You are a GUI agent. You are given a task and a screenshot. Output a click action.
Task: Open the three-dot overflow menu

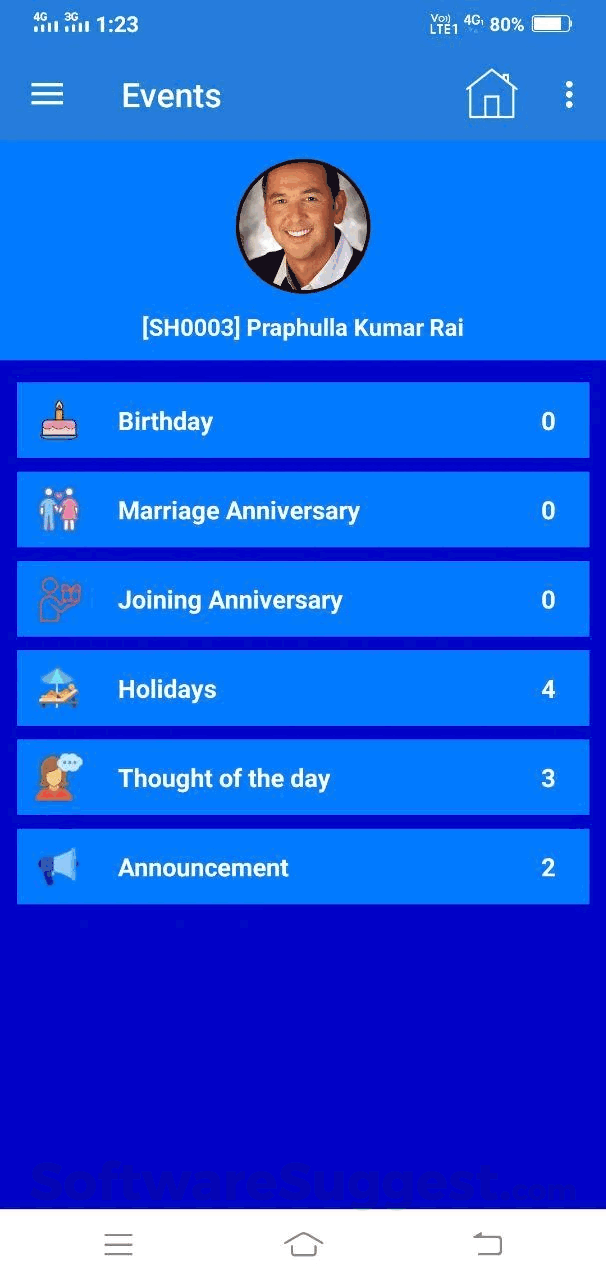click(x=569, y=95)
